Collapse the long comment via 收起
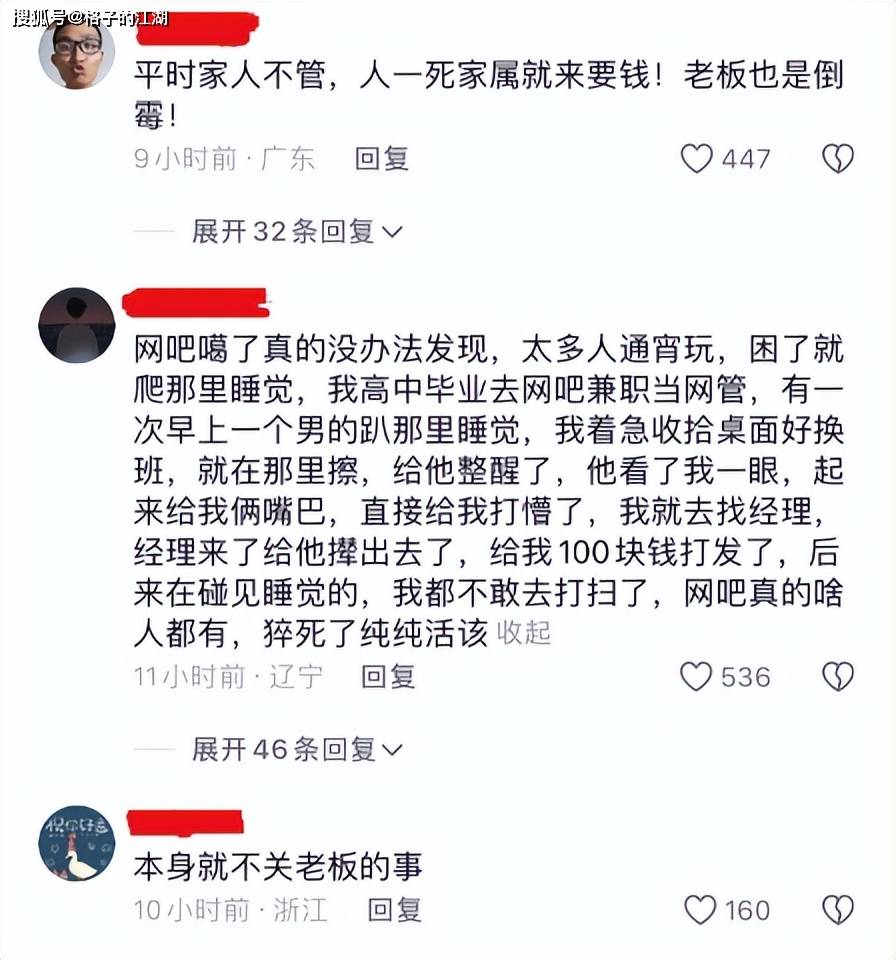This screenshot has height=960, width=896. coord(524,633)
